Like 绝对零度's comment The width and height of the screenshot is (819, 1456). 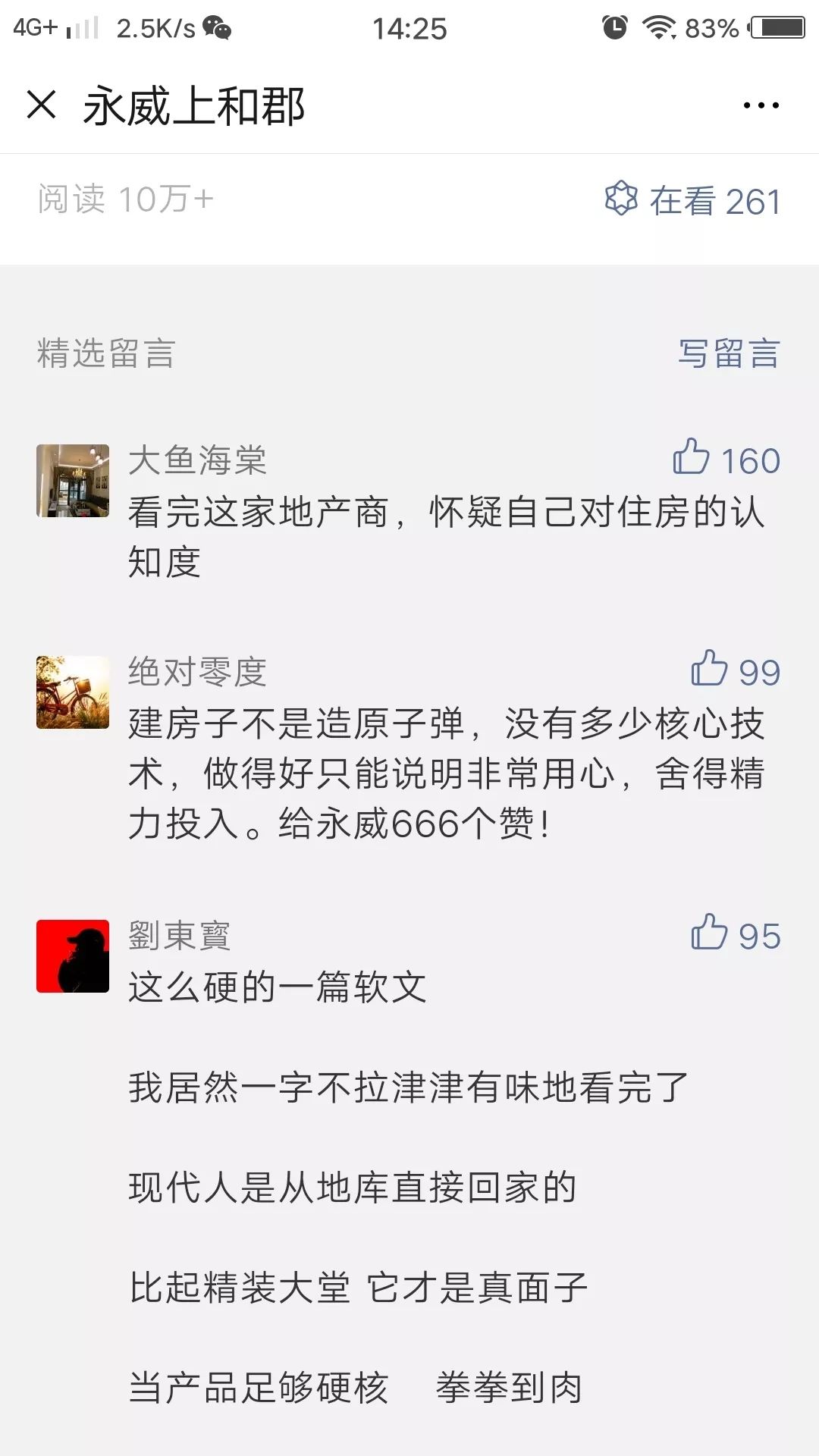coord(709,669)
